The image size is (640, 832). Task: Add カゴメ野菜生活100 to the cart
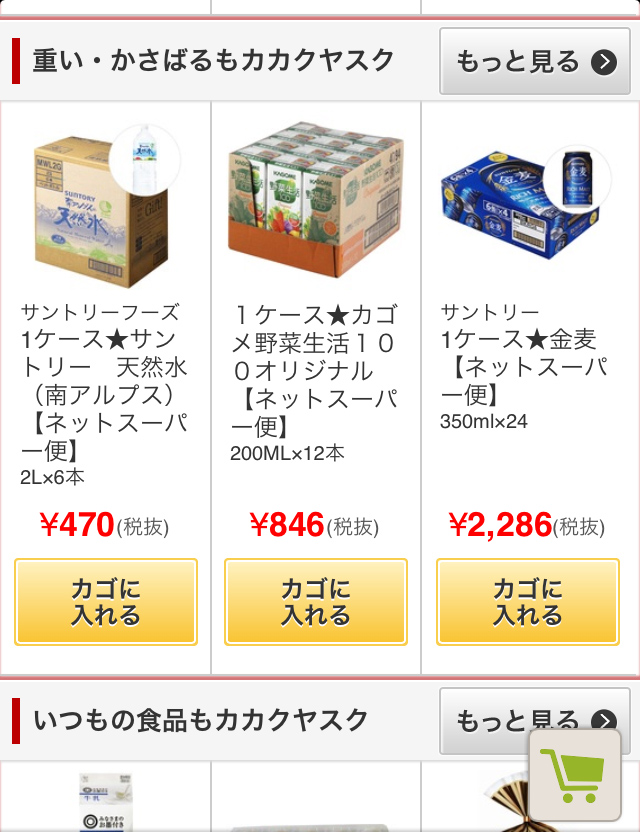[316, 602]
